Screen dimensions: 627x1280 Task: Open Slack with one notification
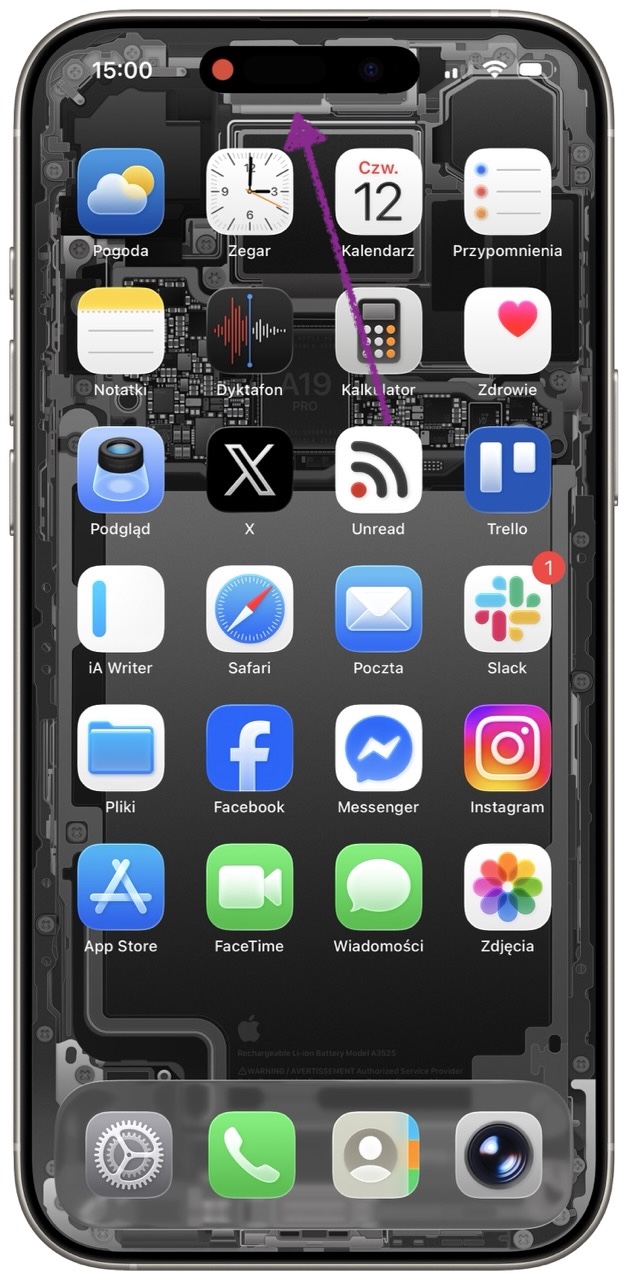pyautogui.click(x=507, y=609)
